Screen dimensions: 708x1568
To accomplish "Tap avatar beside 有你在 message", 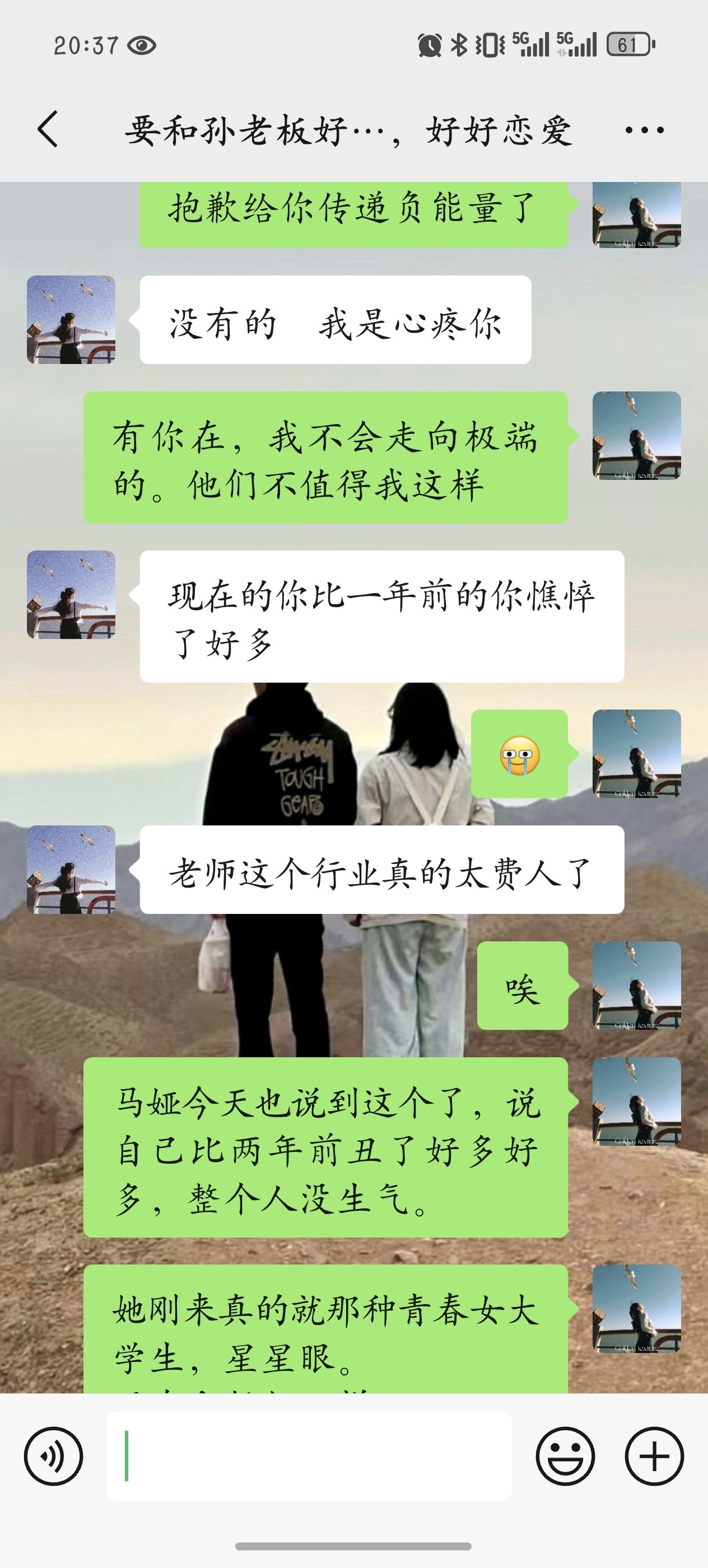I will pos(637,435).
